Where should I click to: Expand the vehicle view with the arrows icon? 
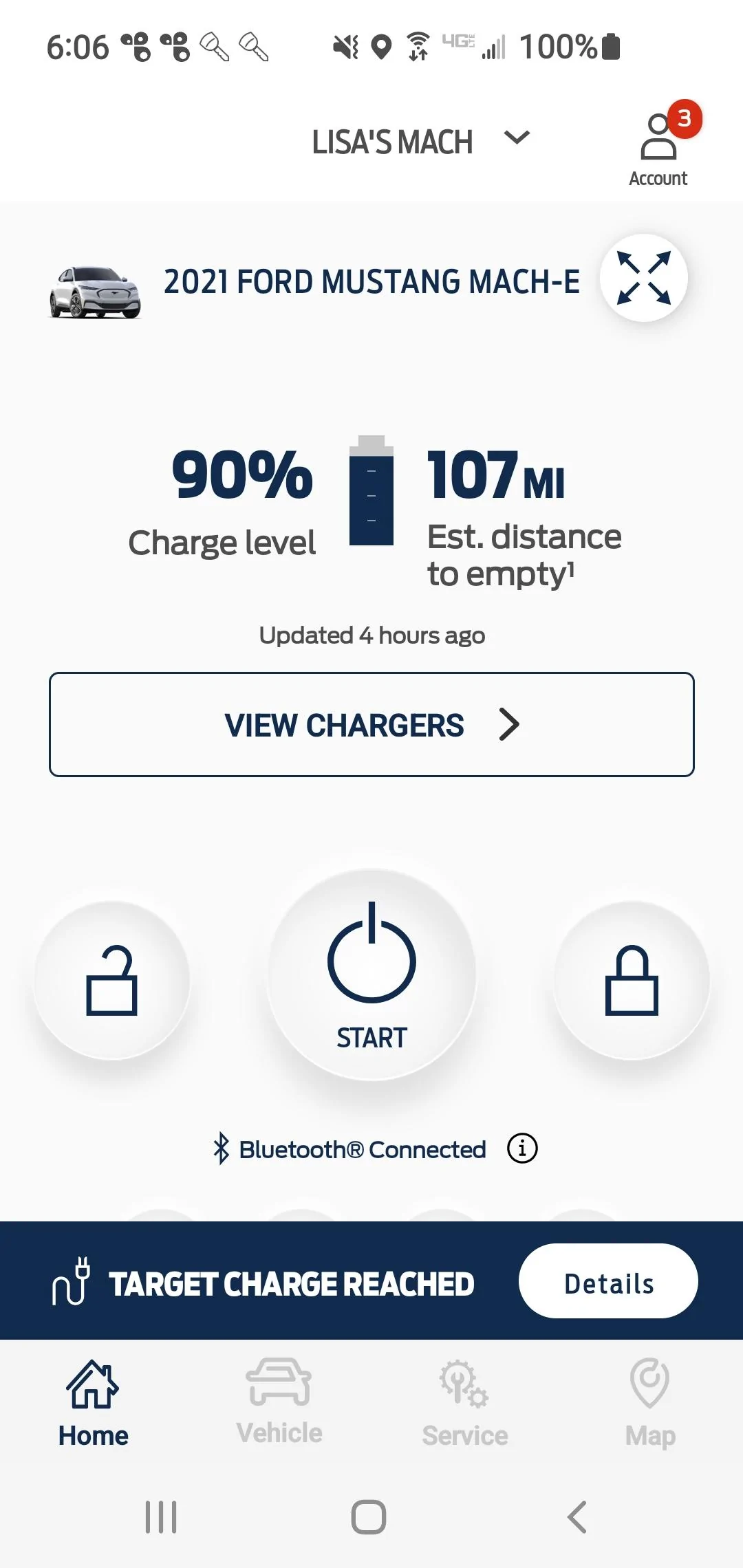point(643,278)
